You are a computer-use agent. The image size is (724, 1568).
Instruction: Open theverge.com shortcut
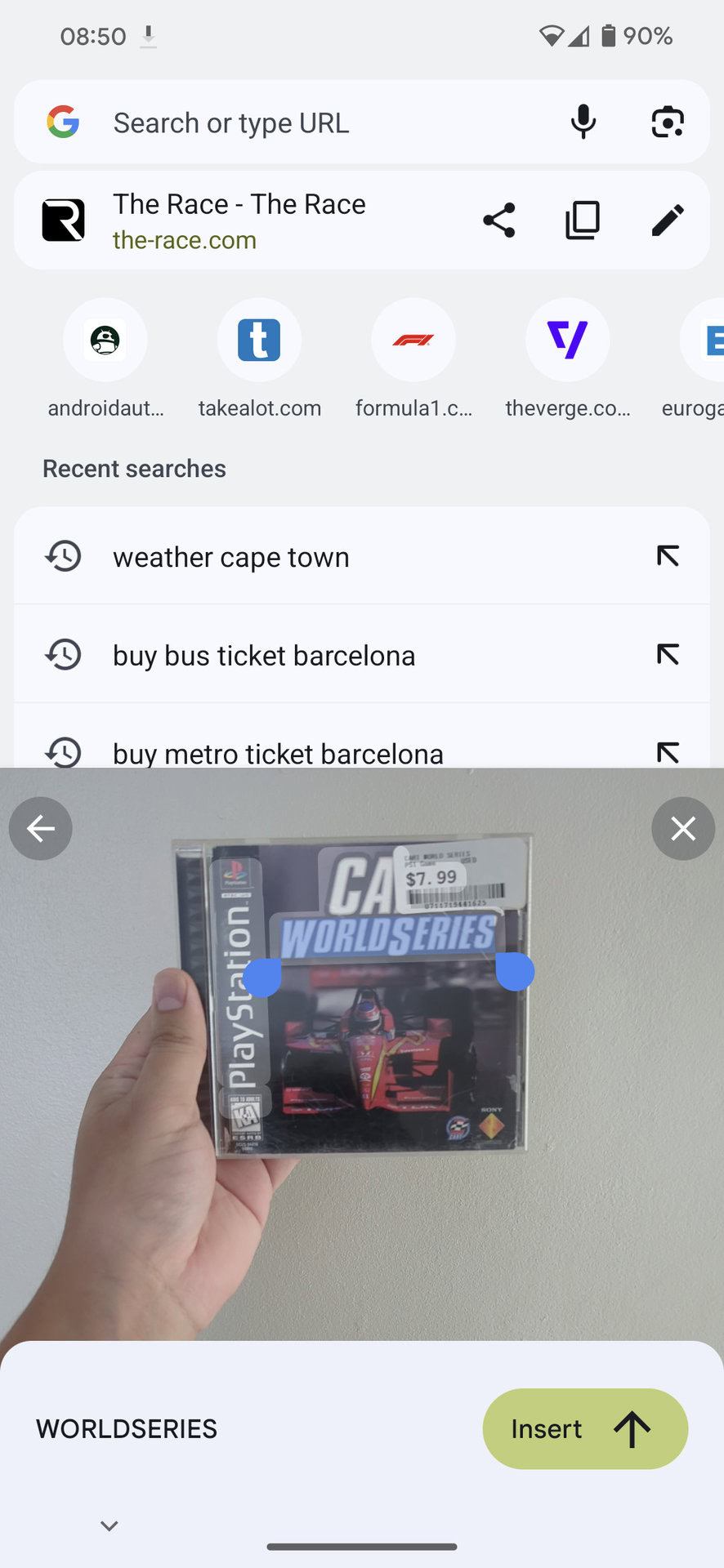pos(567,358)
